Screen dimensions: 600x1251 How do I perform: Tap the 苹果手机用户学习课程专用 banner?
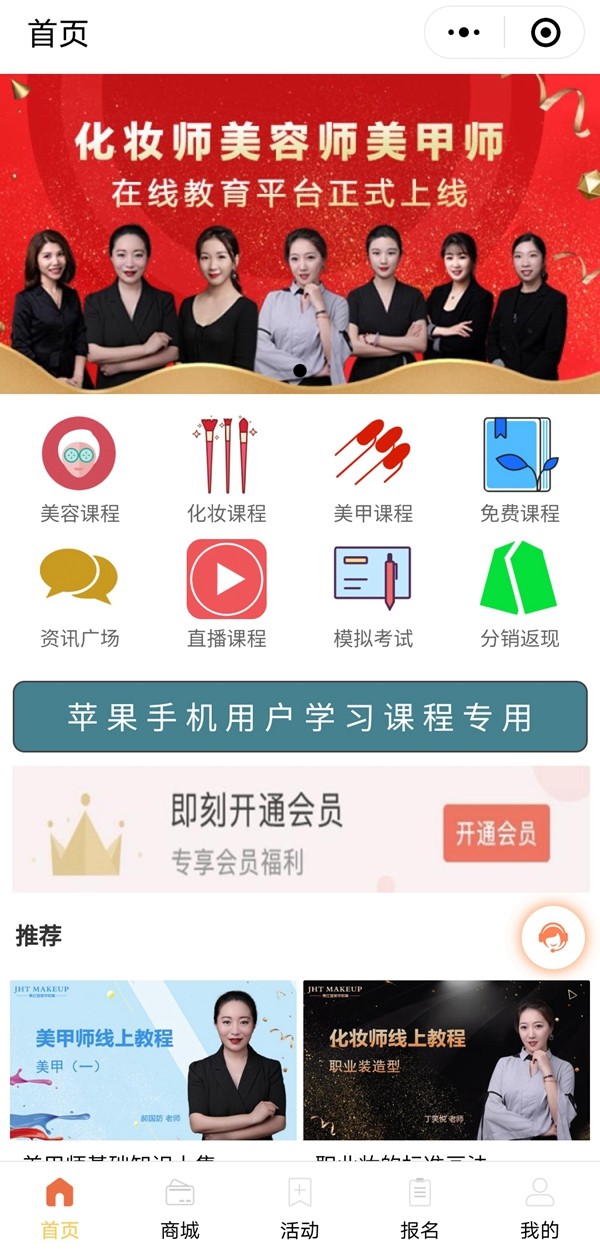point(300,717)
